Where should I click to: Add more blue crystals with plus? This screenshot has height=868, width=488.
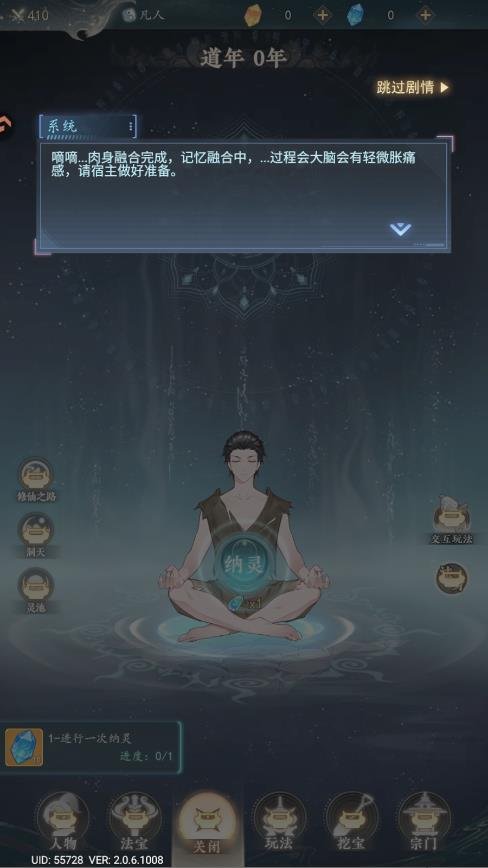(x=425, y=15)
